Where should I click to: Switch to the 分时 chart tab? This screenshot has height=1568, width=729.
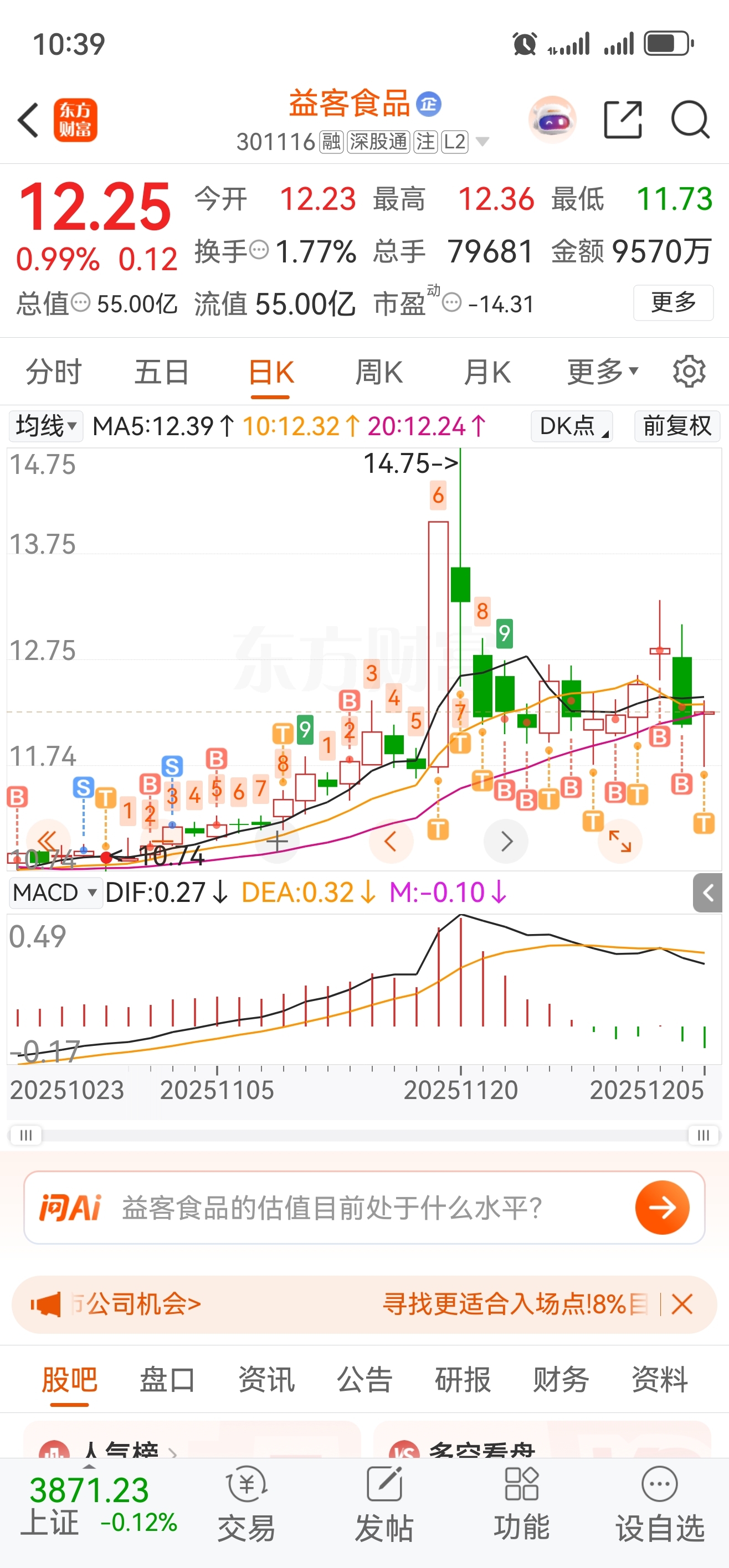(54, 372)
